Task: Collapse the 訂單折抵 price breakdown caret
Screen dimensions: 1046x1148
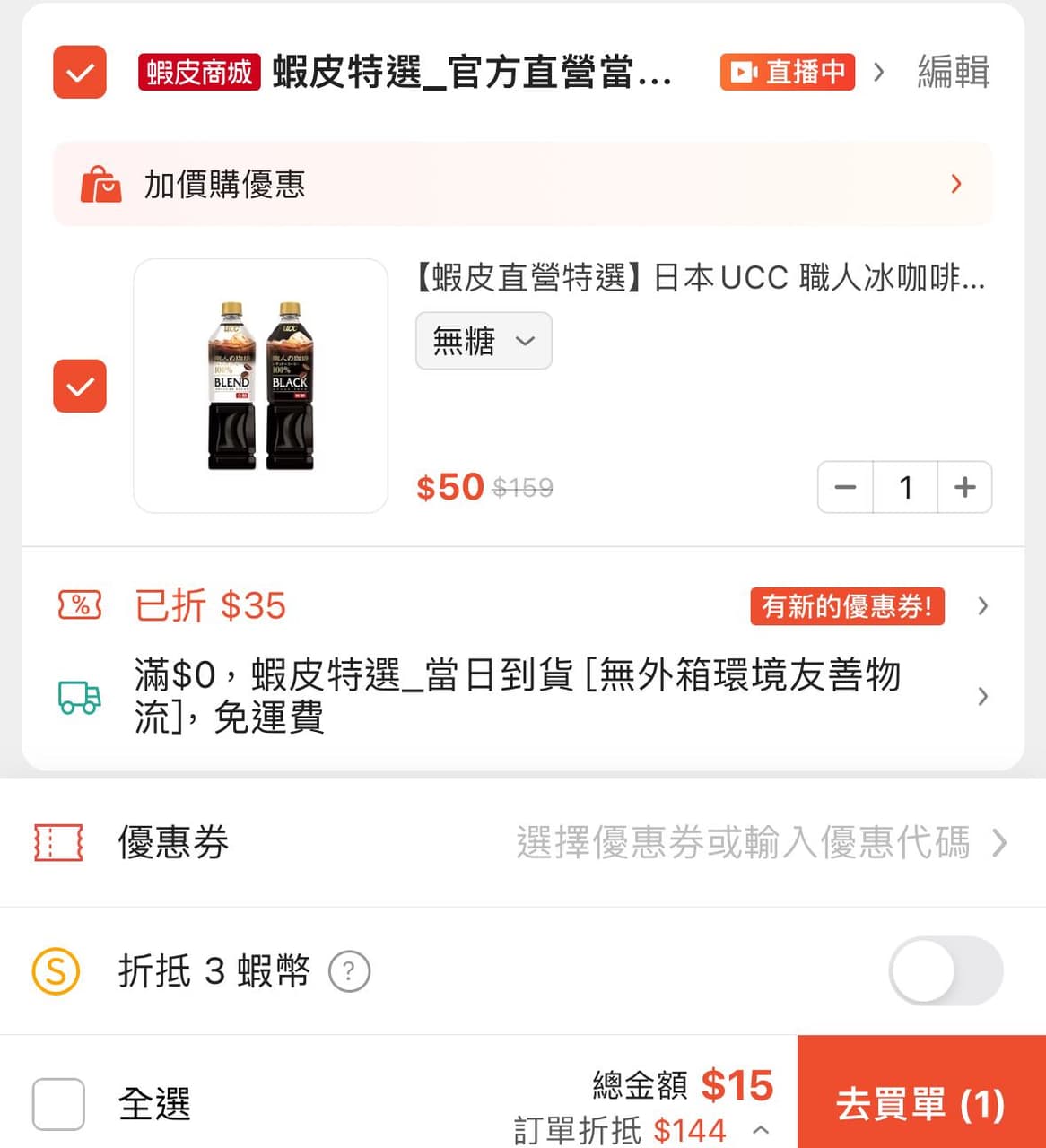Action: (x=761, y=1132)
